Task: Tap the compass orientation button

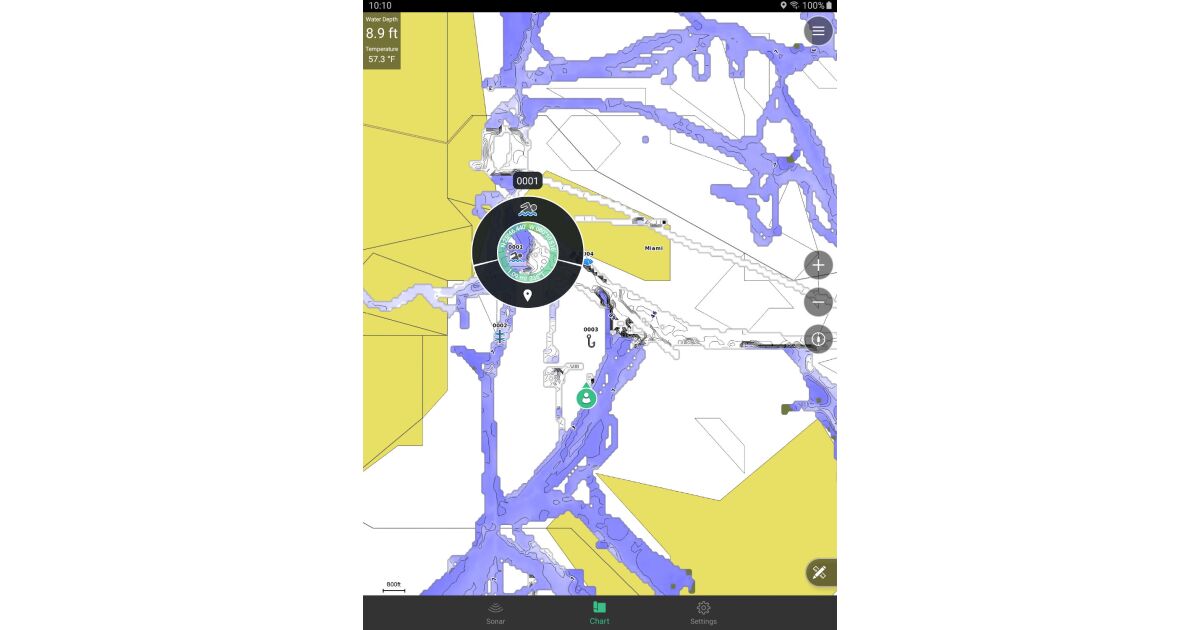Action: (818, 339)
